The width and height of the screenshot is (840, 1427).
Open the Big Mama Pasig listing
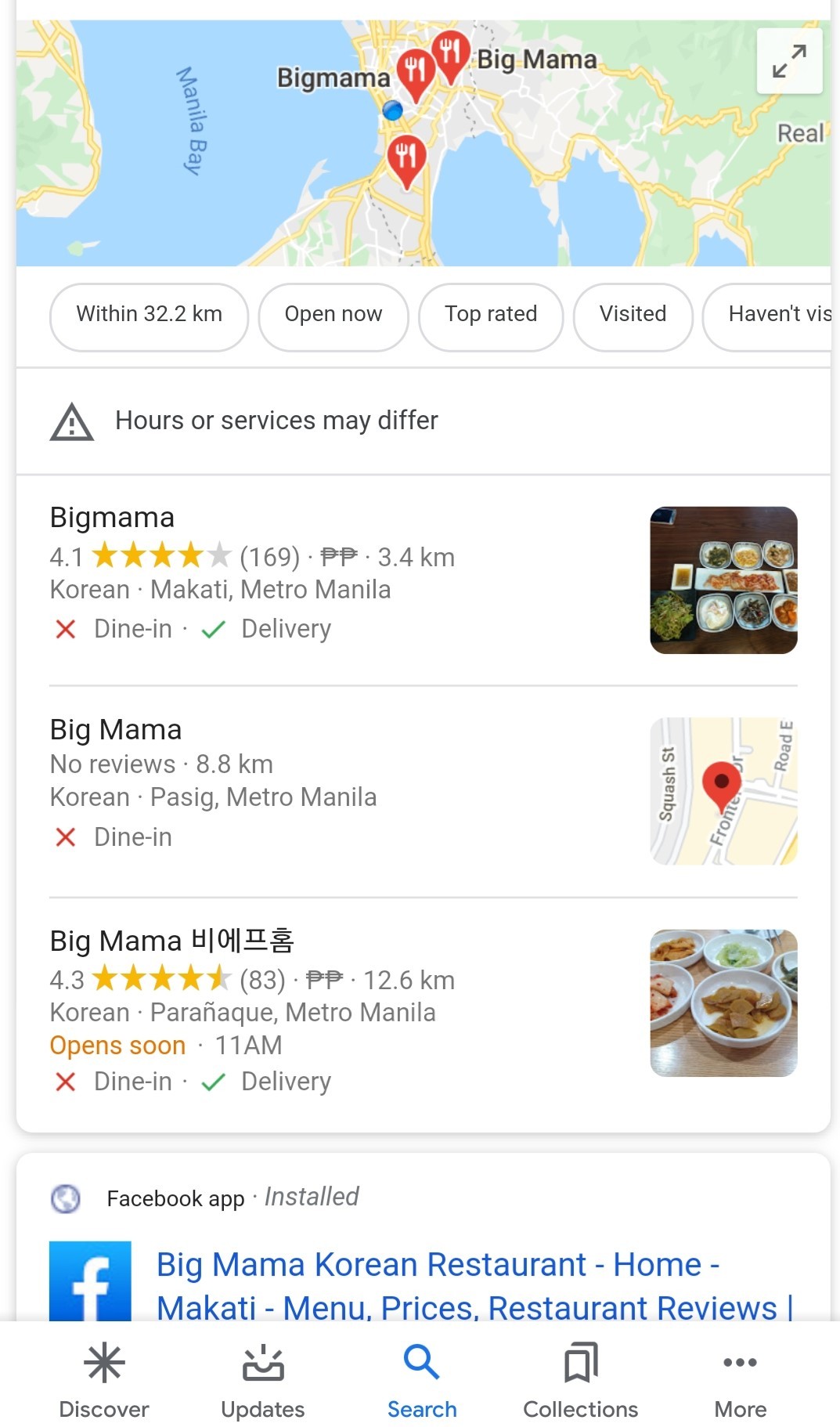(x=116, y=730)
